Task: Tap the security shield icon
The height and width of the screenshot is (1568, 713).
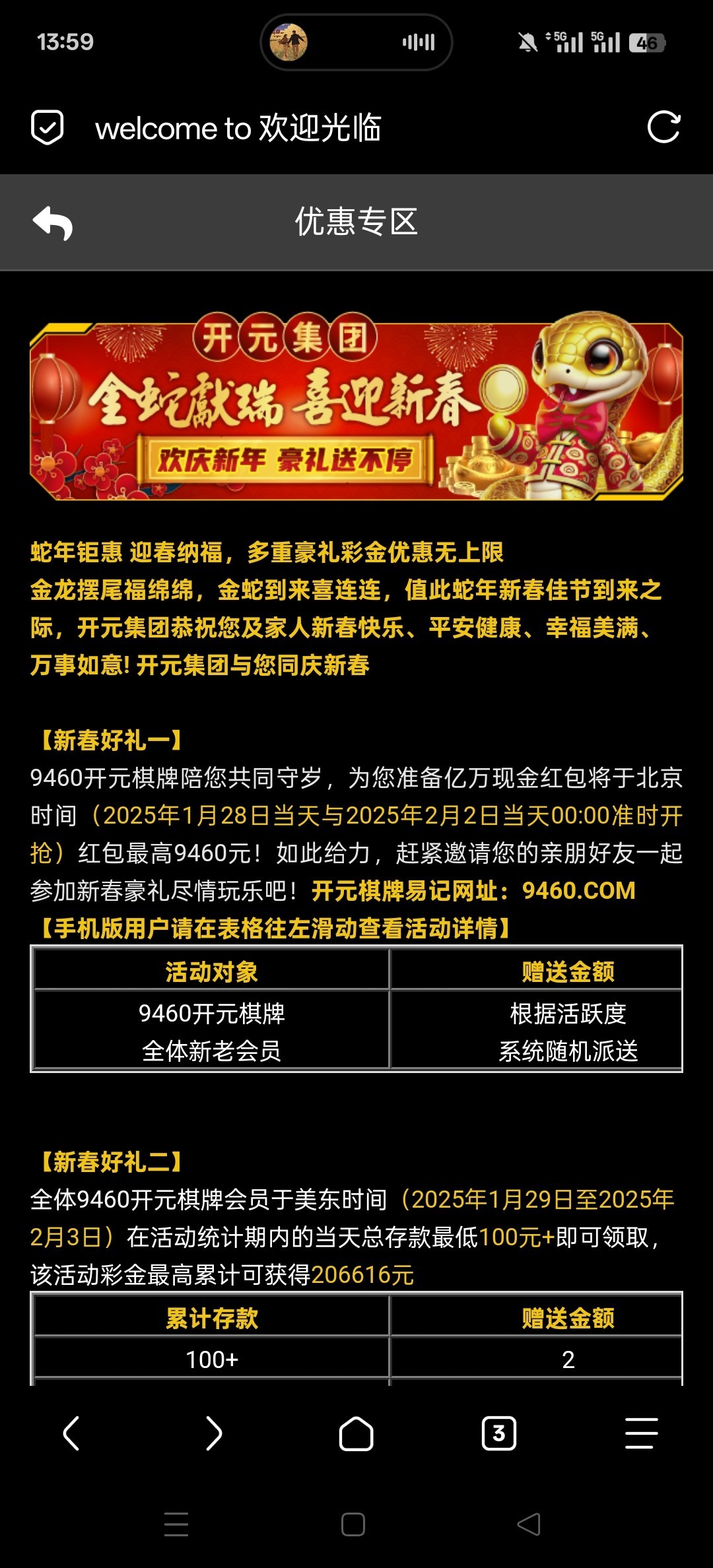Action: (48, 127)
